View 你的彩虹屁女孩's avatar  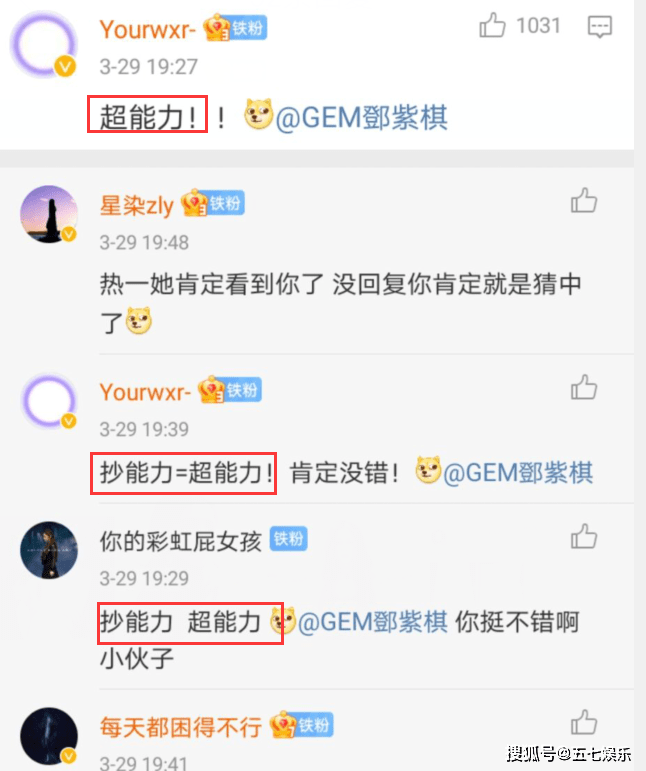[x=49, y=549]
